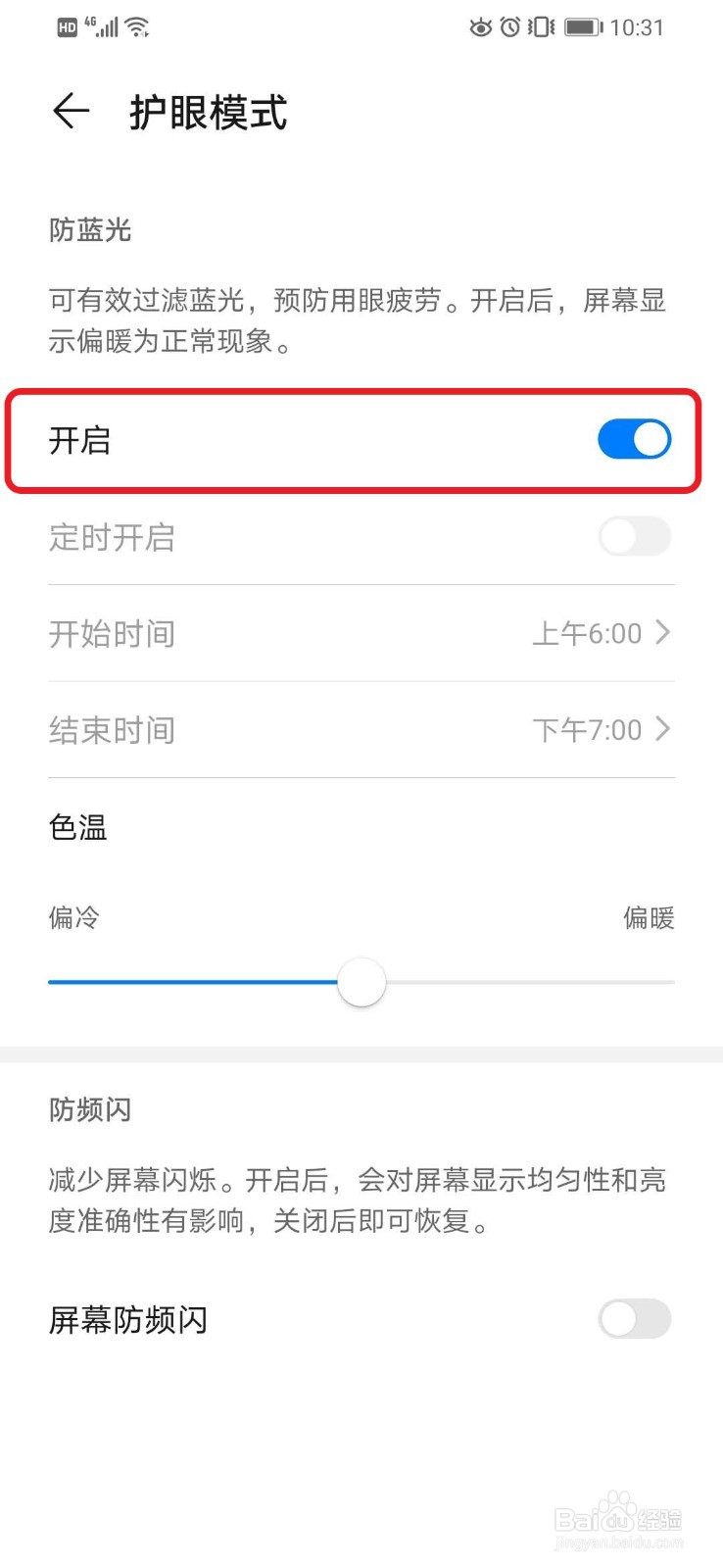Expand the 结束时间 chevron to change end time
Screen dimensions: 723x1568
(x=665, y=730)
